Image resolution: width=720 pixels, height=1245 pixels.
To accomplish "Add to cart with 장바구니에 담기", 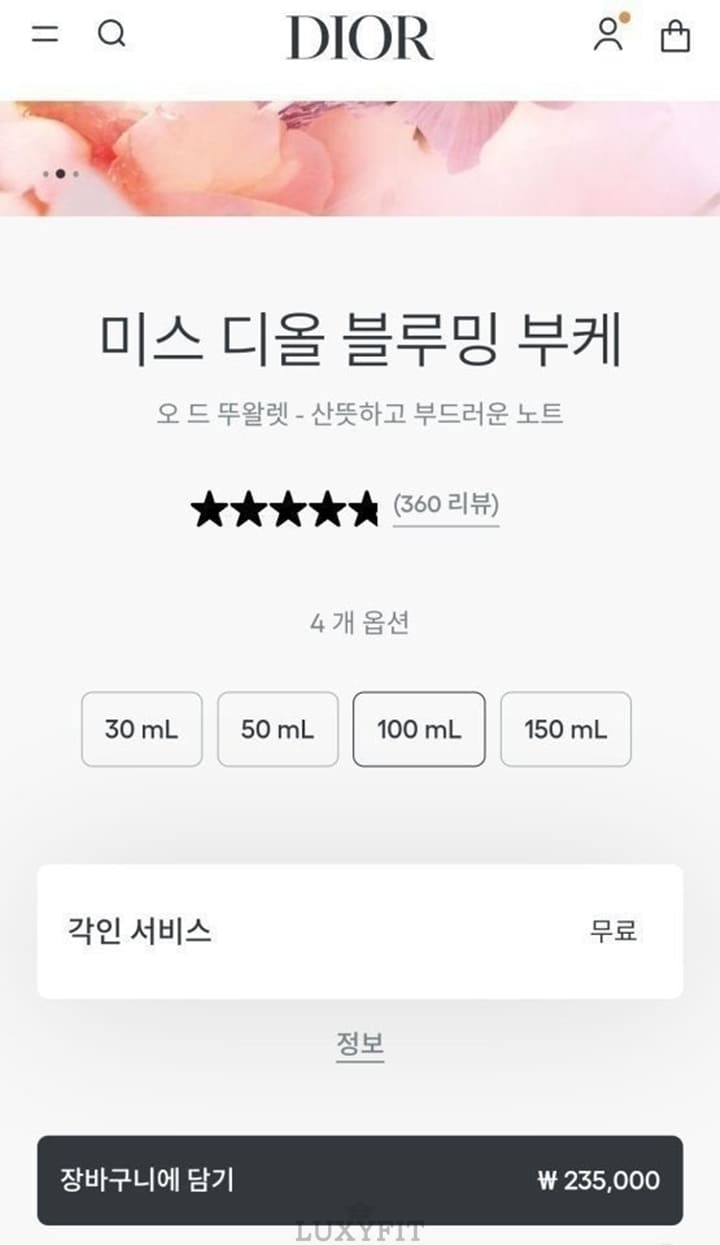I will (360, 1180).
